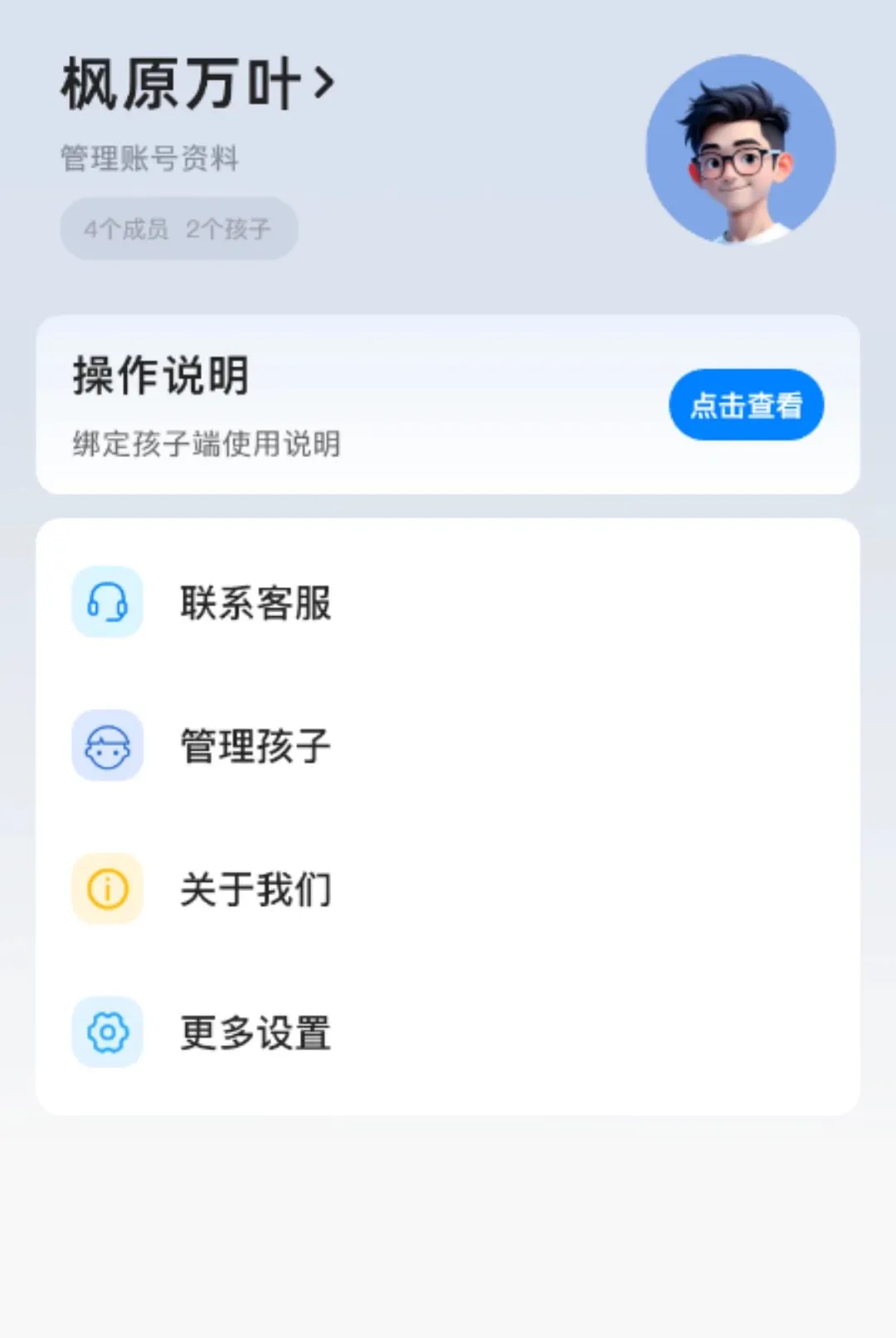Viewport: 896px width, 1338px height.
Task: Open the 管理孩子 row
Action: click(x=448, y=746)
